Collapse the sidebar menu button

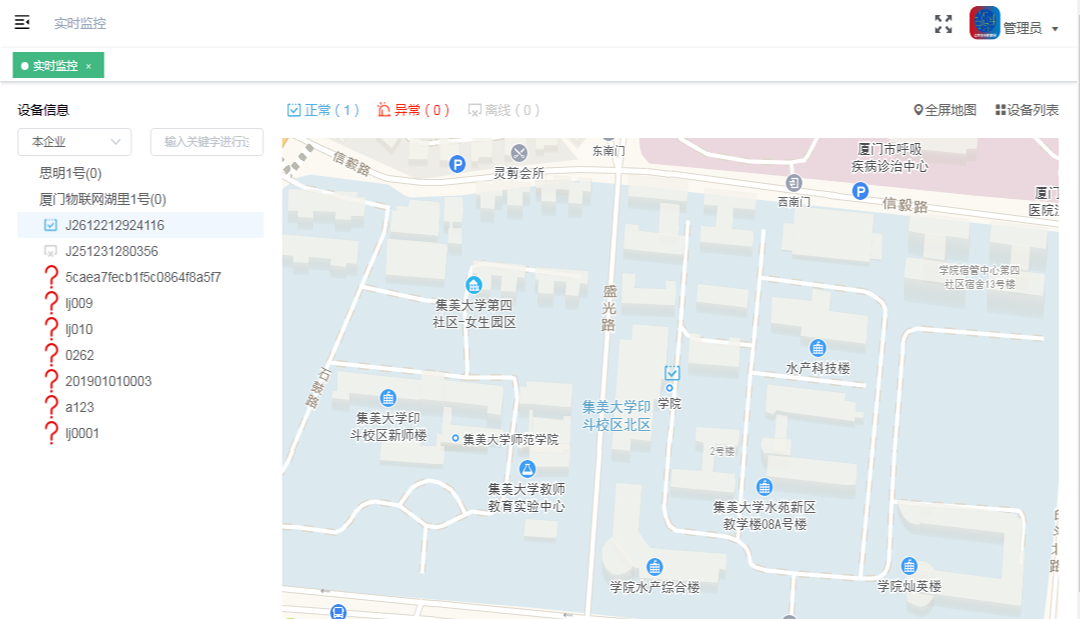pos(22,23)
